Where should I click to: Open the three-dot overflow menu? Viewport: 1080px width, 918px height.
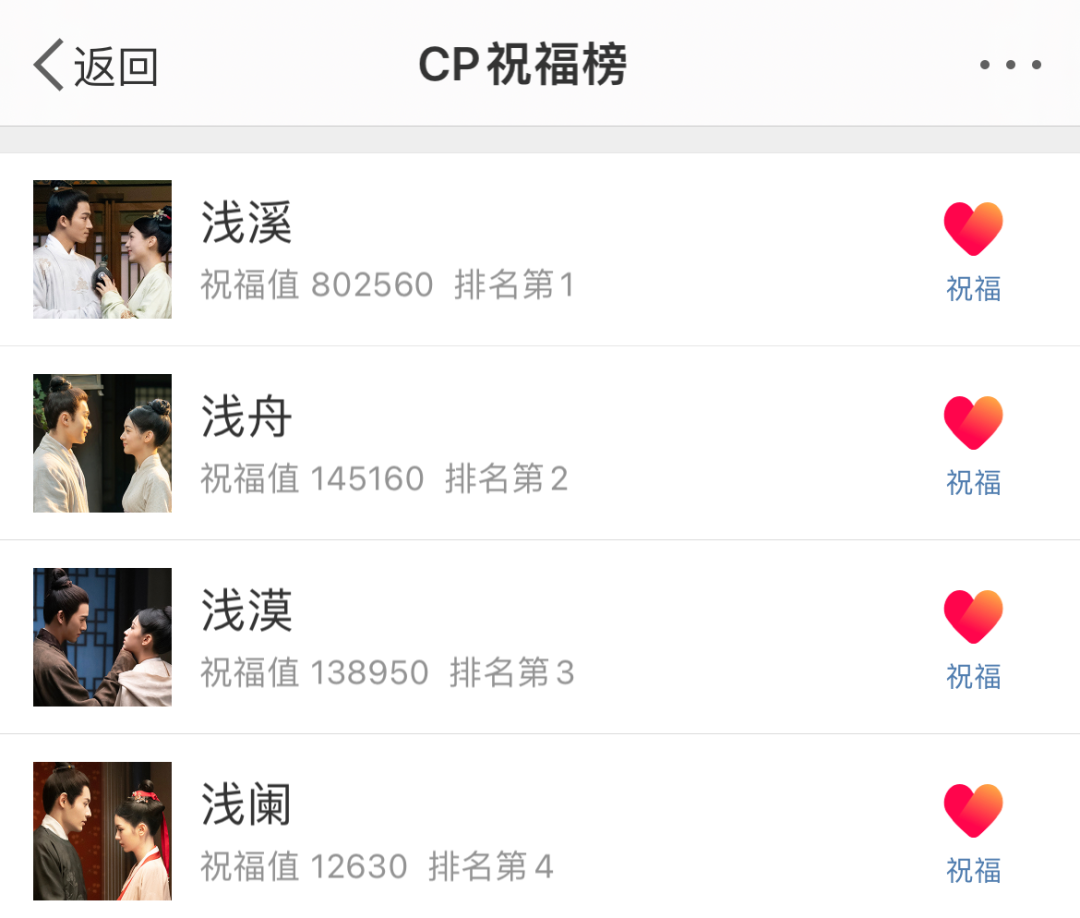[x=1010, y=66]
